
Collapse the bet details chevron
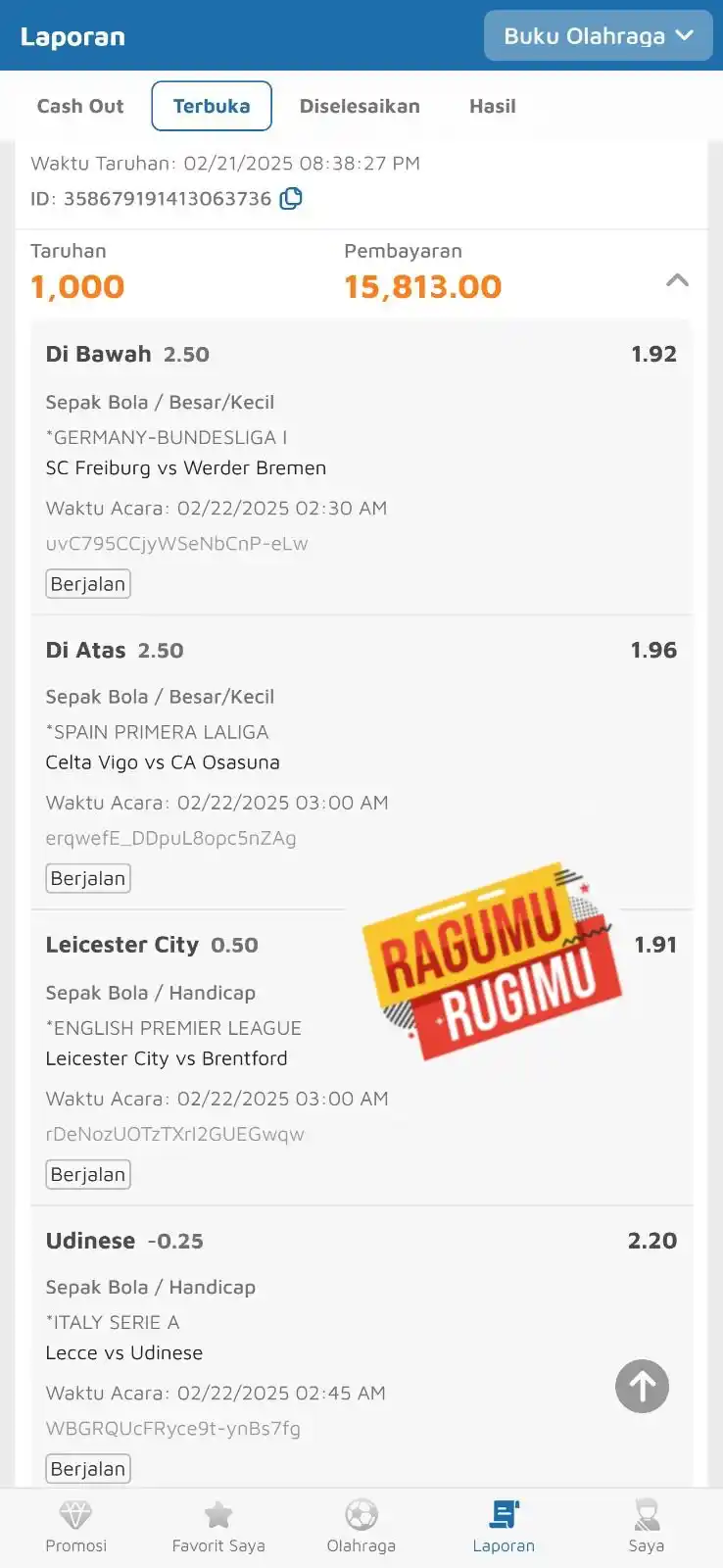(x=677, y=280)
